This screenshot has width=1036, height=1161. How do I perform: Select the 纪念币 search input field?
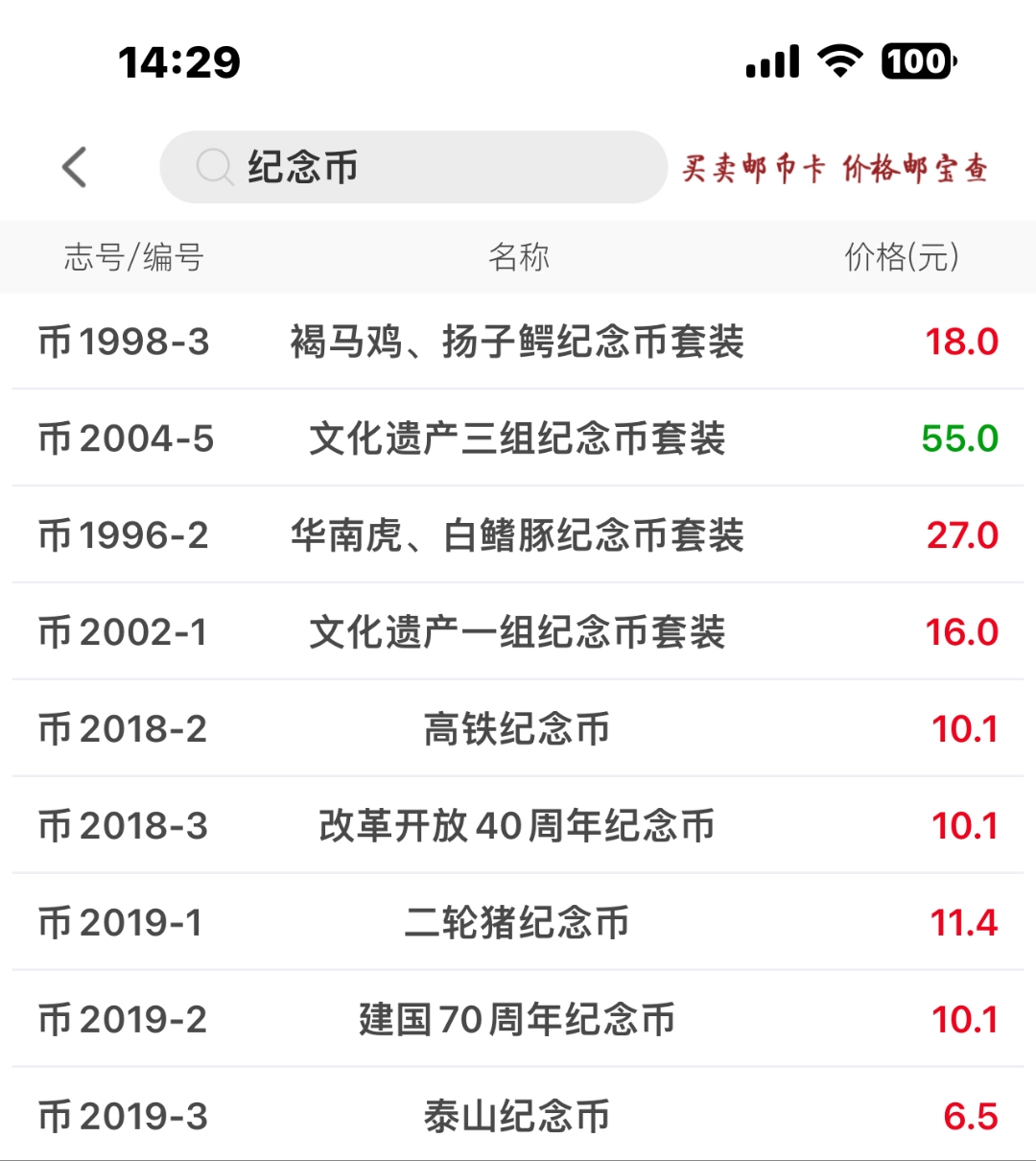click(x=412, y=168)
